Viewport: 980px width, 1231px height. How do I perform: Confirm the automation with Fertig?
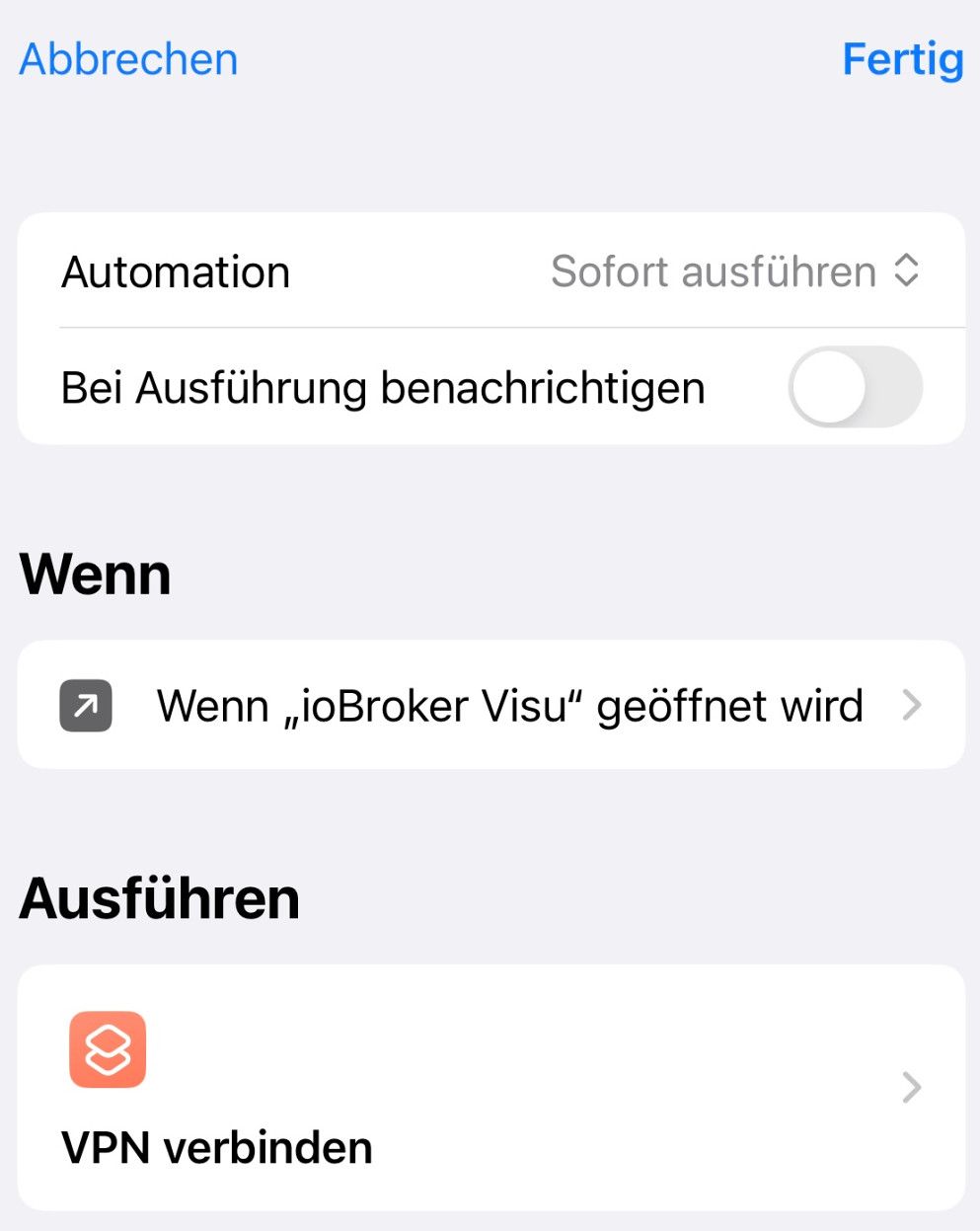pyautogui.click(x=902, y=59)
